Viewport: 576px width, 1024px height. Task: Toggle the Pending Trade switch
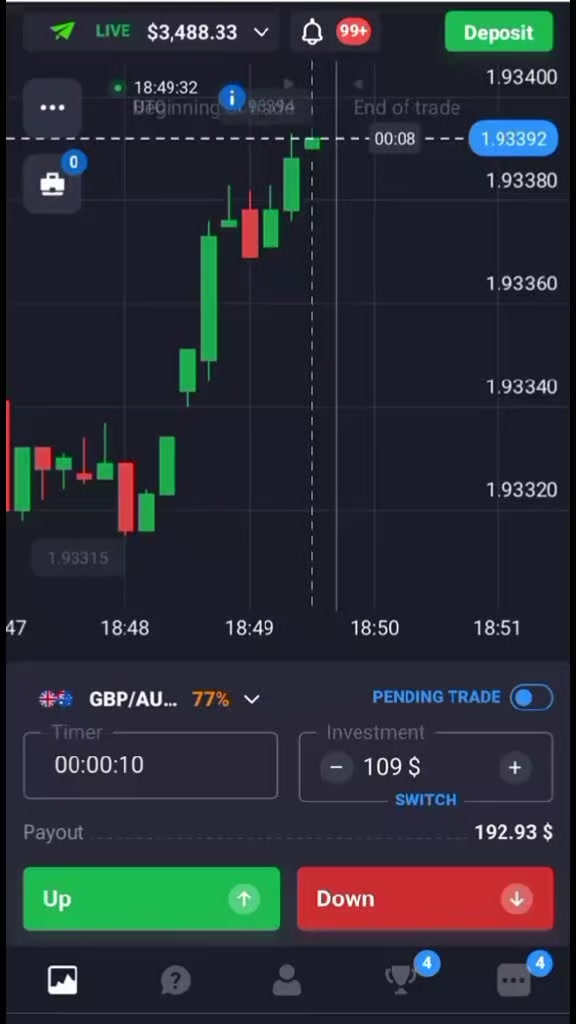coord(532,697)
